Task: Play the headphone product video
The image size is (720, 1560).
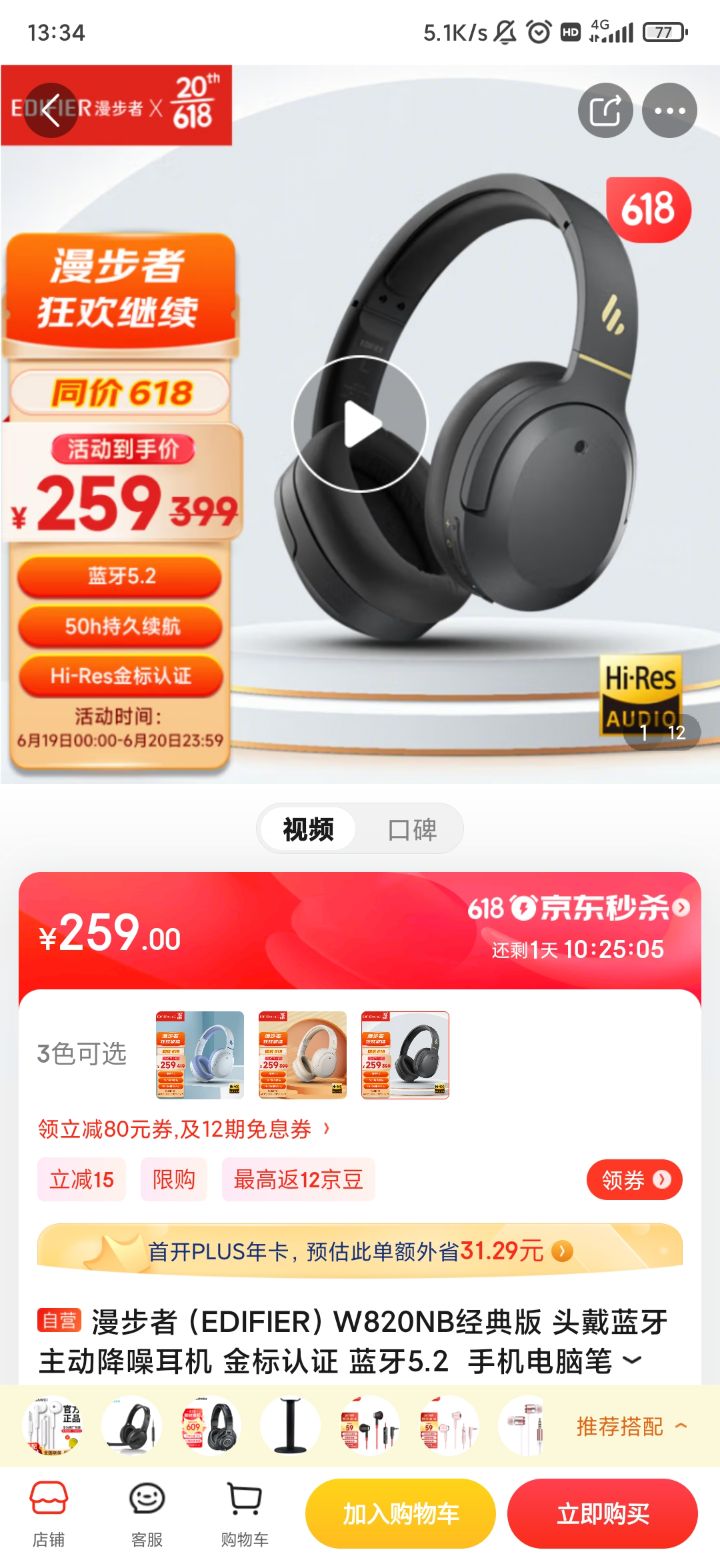Action: tap(360, 425)
